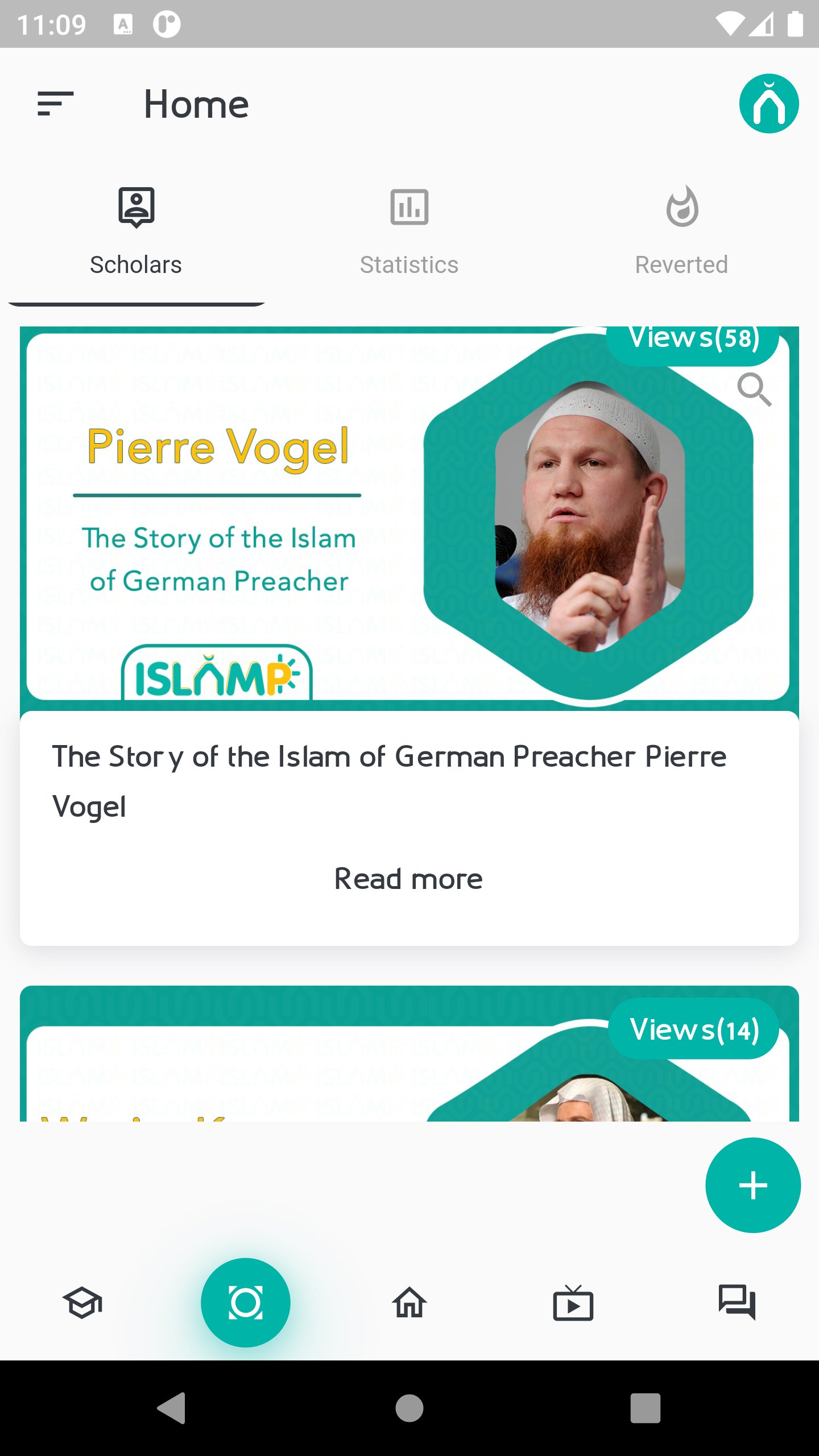Open the Pierre Vogel story card

409,635
